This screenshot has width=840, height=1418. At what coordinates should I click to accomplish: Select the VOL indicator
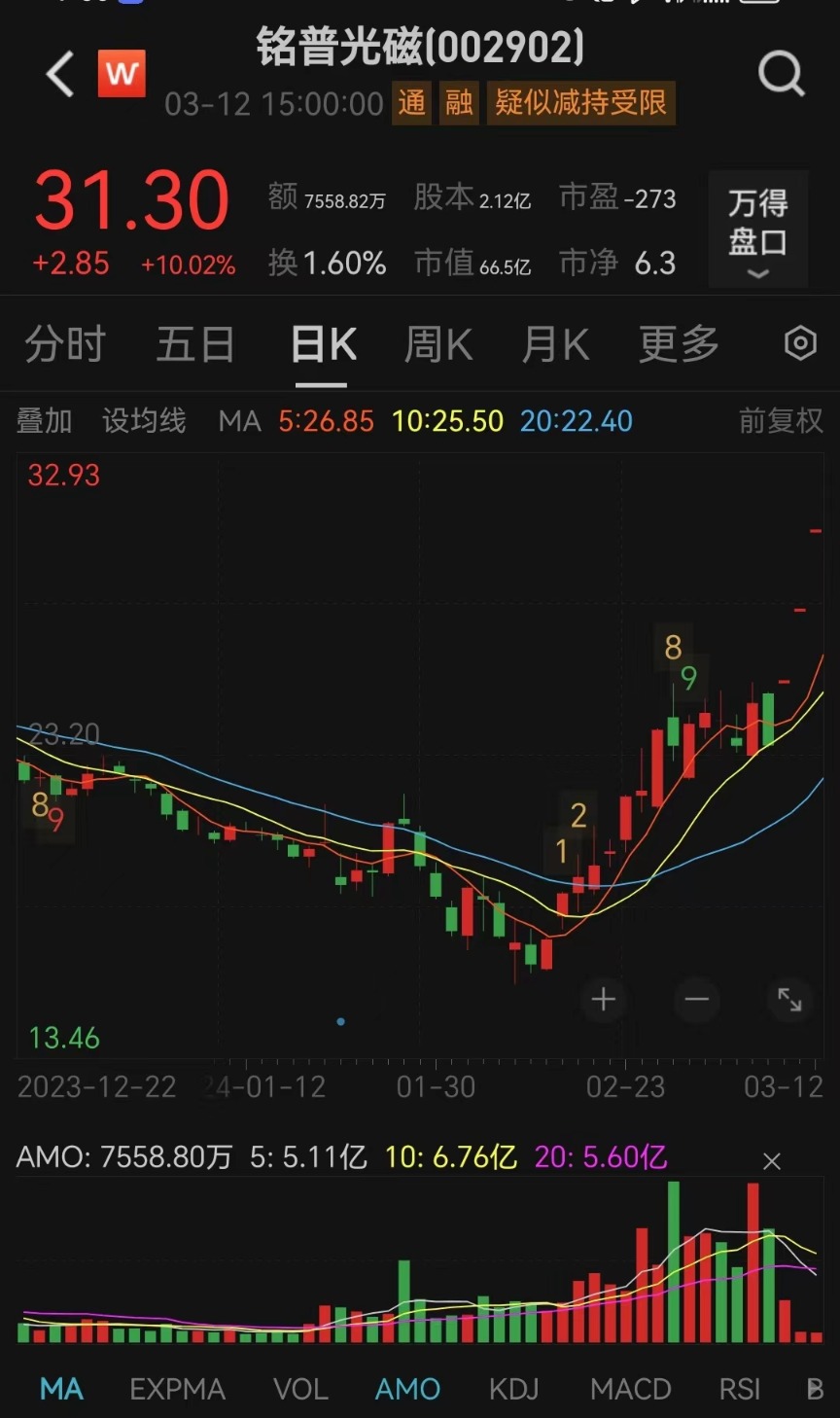point(300,1389)
